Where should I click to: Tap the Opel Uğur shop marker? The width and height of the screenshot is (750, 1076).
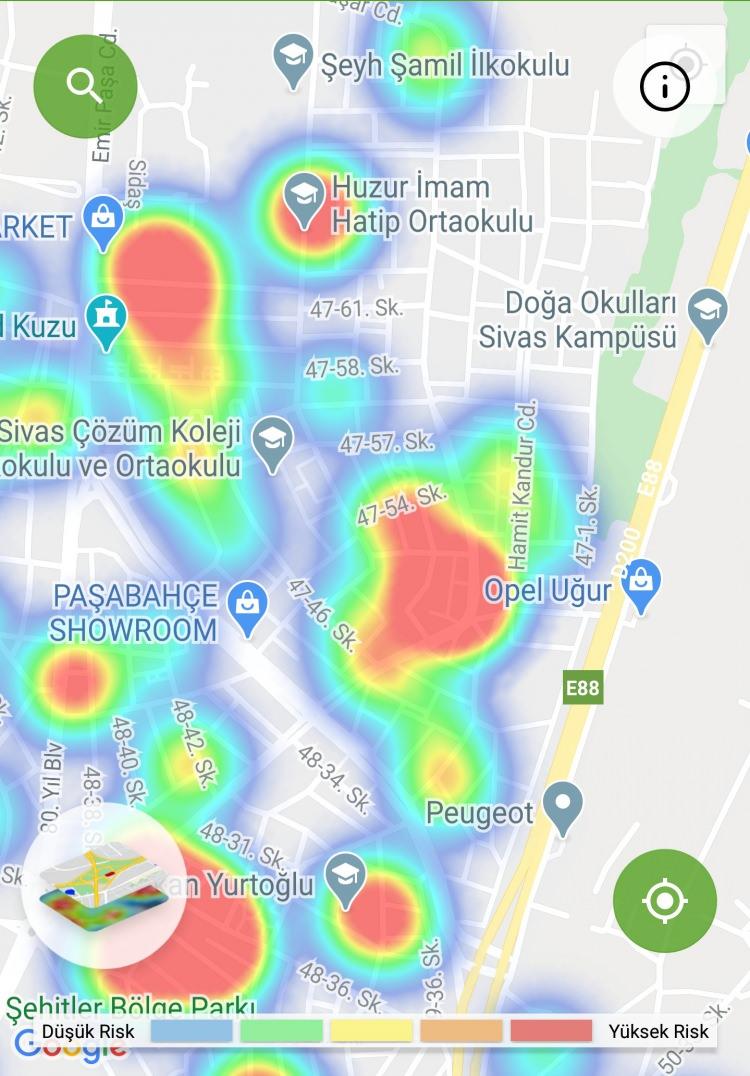point(641,584)
